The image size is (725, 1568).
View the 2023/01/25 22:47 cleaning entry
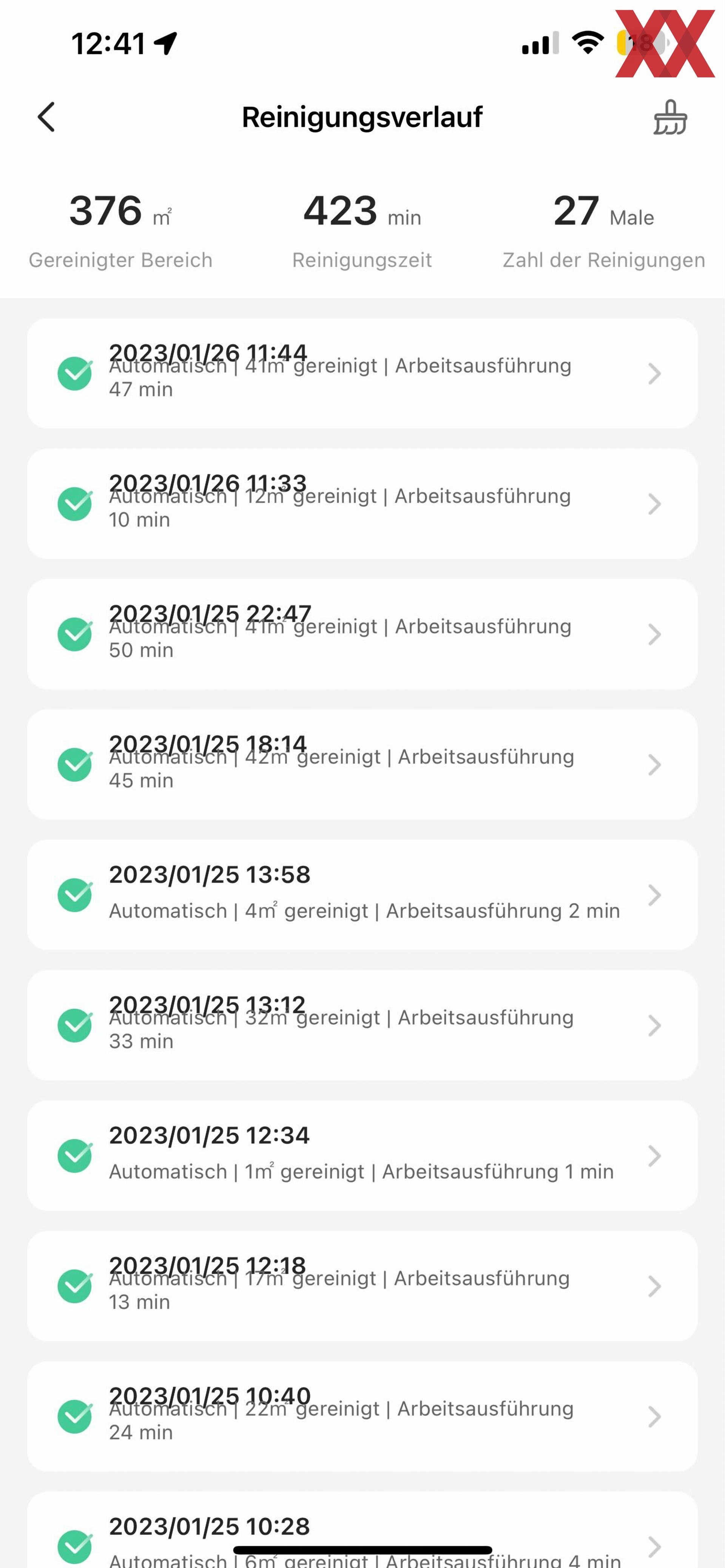(x=362, y=634)
